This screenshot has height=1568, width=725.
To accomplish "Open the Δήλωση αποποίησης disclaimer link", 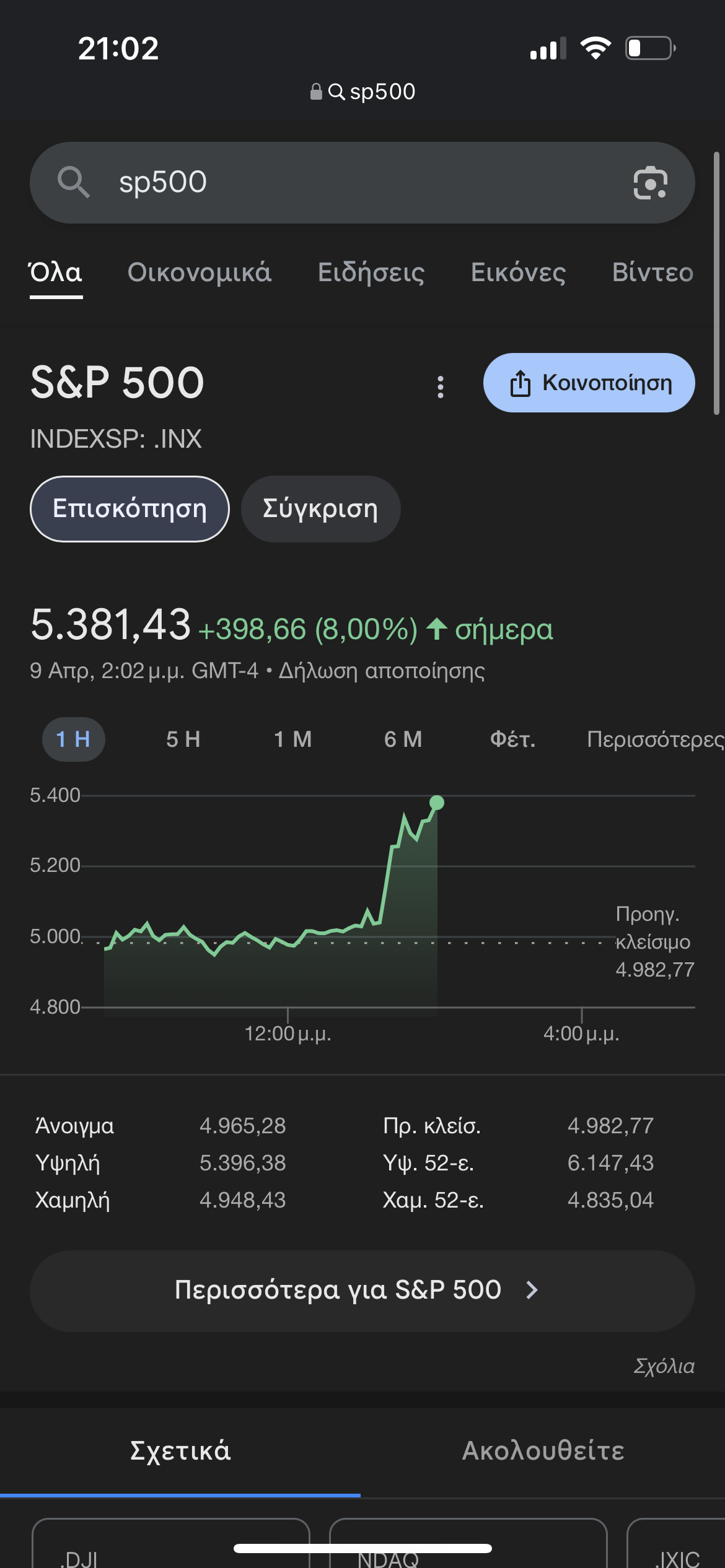I will tap(382, 671).
